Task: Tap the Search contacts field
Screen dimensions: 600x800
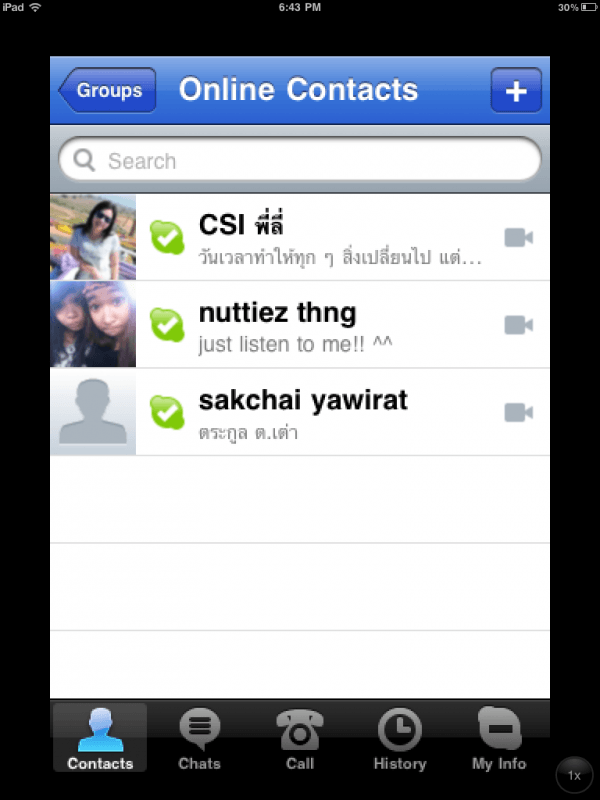Action: point(300,161)
